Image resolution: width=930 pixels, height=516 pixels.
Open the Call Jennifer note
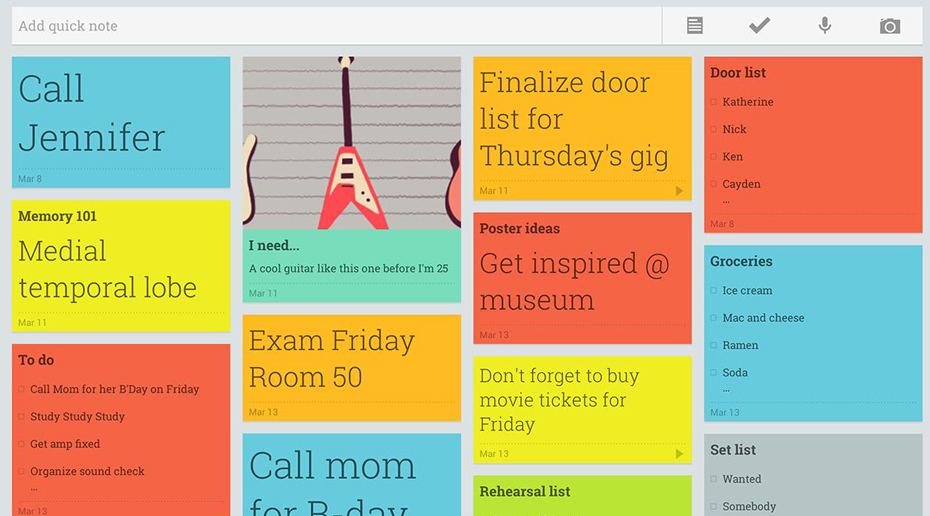[x=120, y=115]
